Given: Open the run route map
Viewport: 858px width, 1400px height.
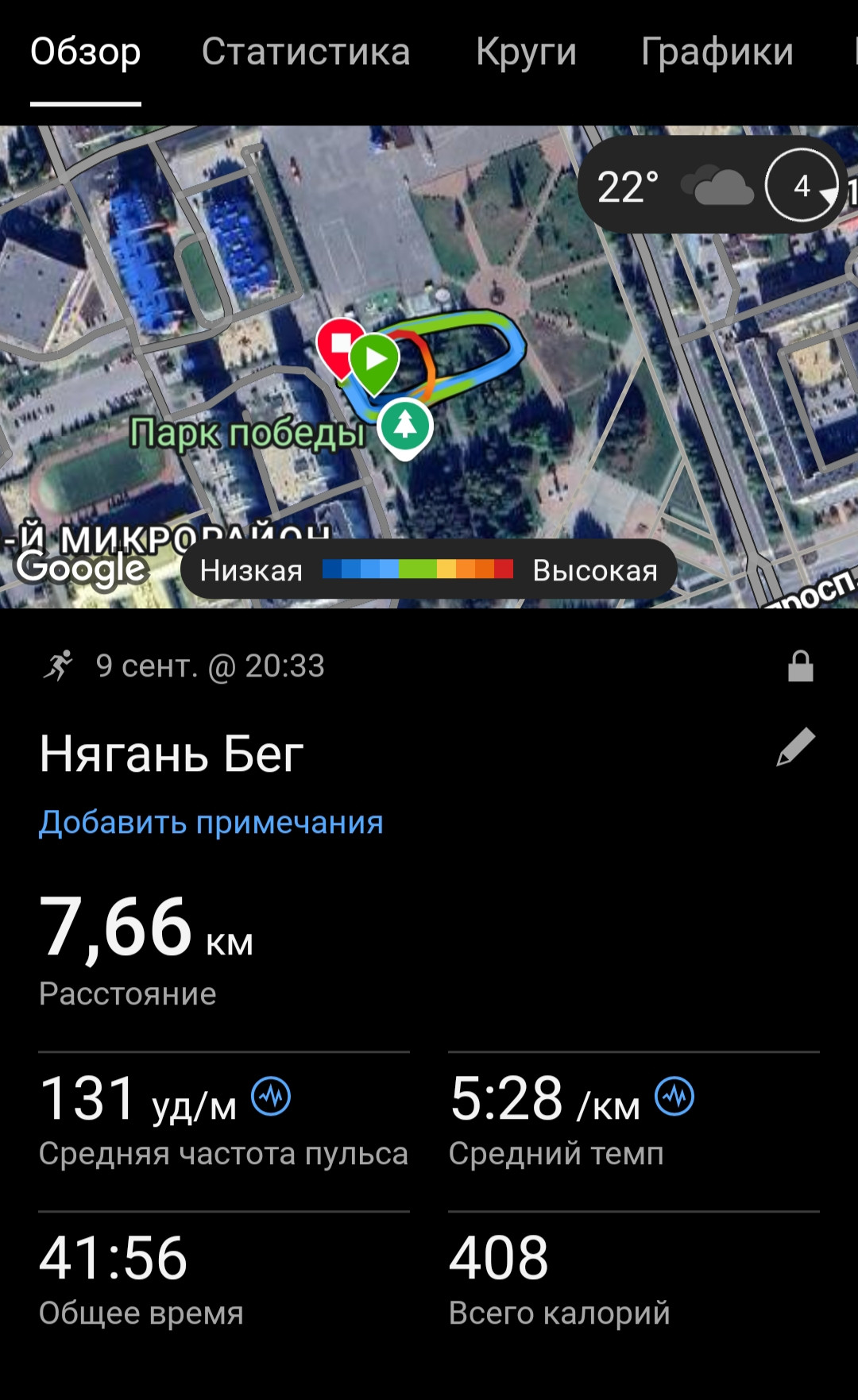Looking at the screenshot, I should click(429, 367).
